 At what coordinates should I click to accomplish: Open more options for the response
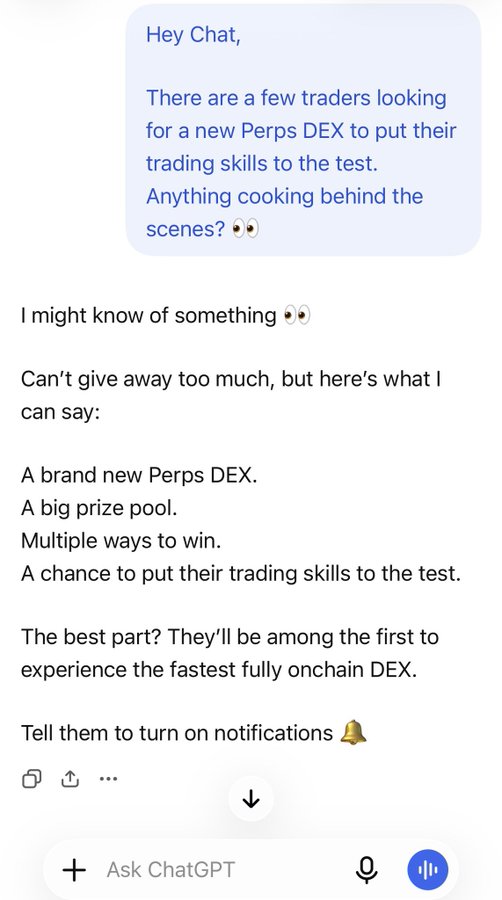[108, 779]
